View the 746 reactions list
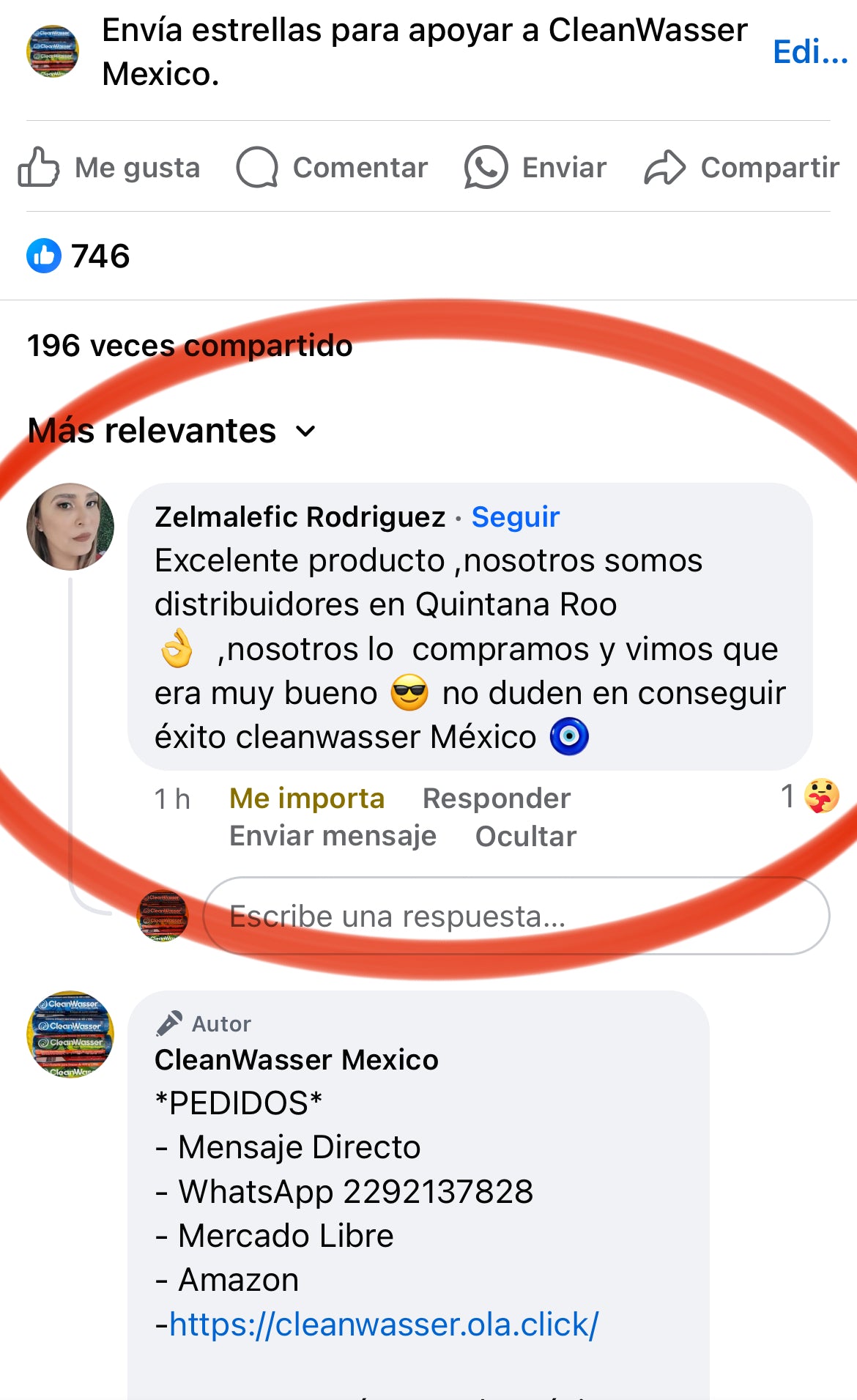857x1400 pixels. pos(79,256)
